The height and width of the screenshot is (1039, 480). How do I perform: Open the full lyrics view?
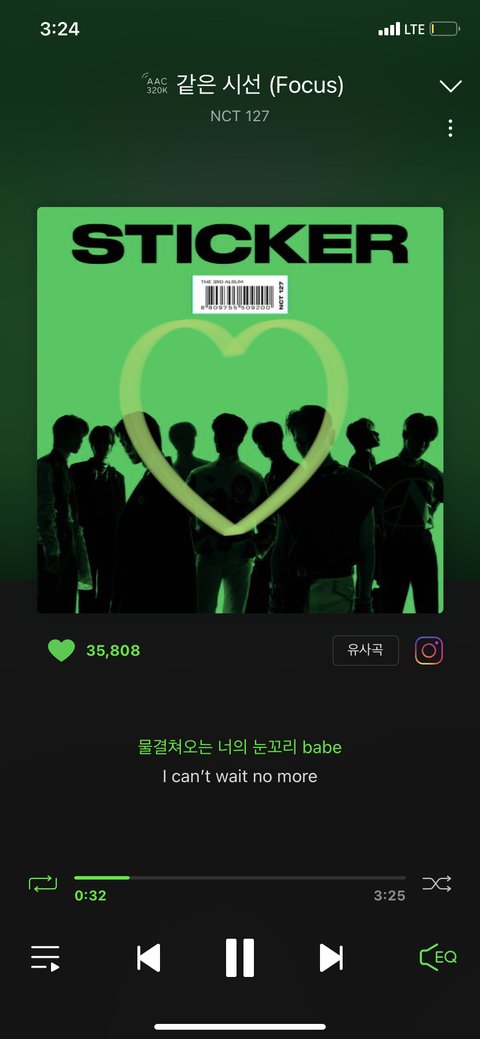click(239, 761)
